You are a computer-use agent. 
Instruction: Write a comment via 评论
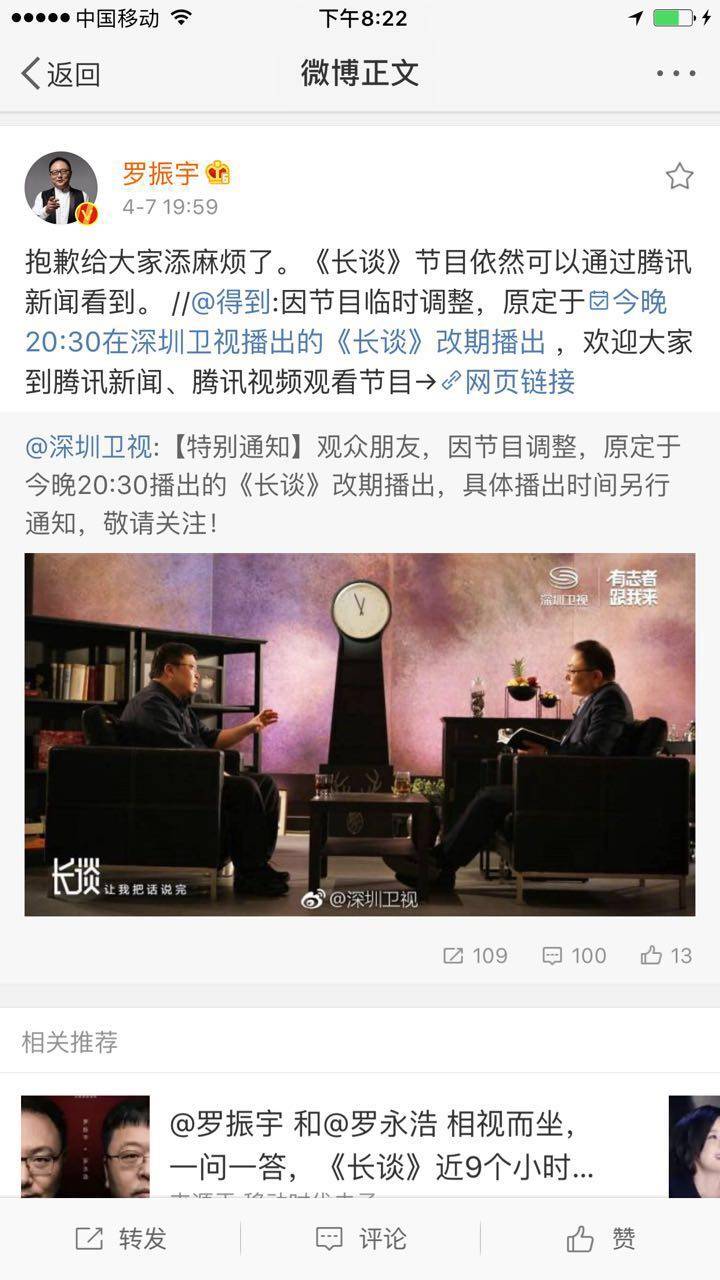point(360,1239)
